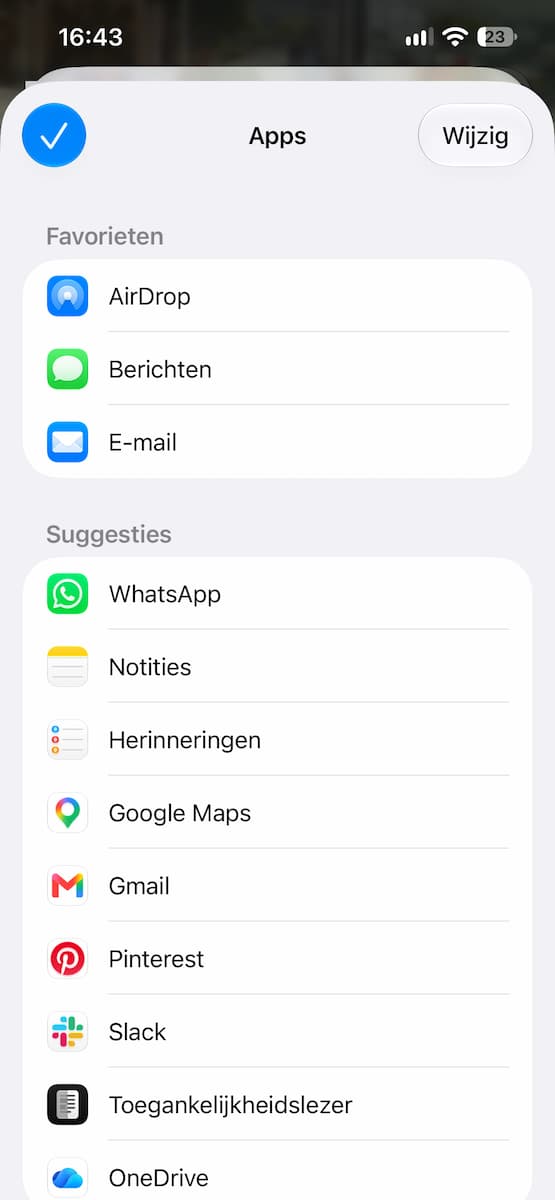Select AirDrop from Favorieten
The width and height of the screenshot is (555, 1200).
coord(277,296)
